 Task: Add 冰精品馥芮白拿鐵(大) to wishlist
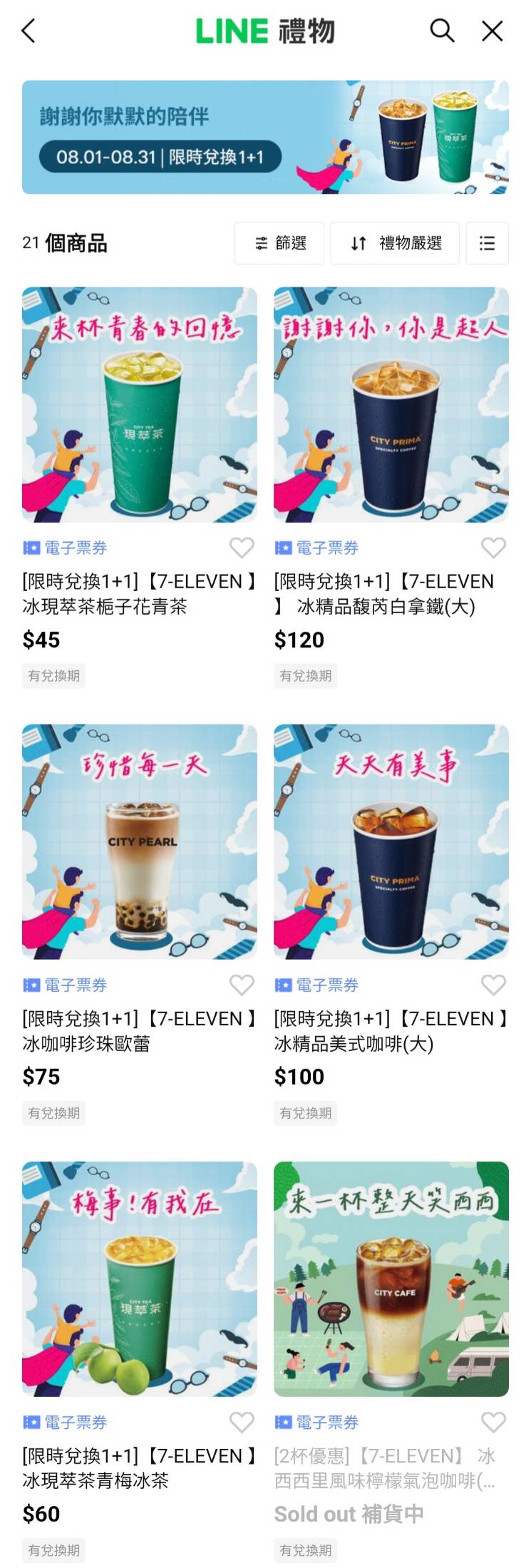(x=493, y=548)
